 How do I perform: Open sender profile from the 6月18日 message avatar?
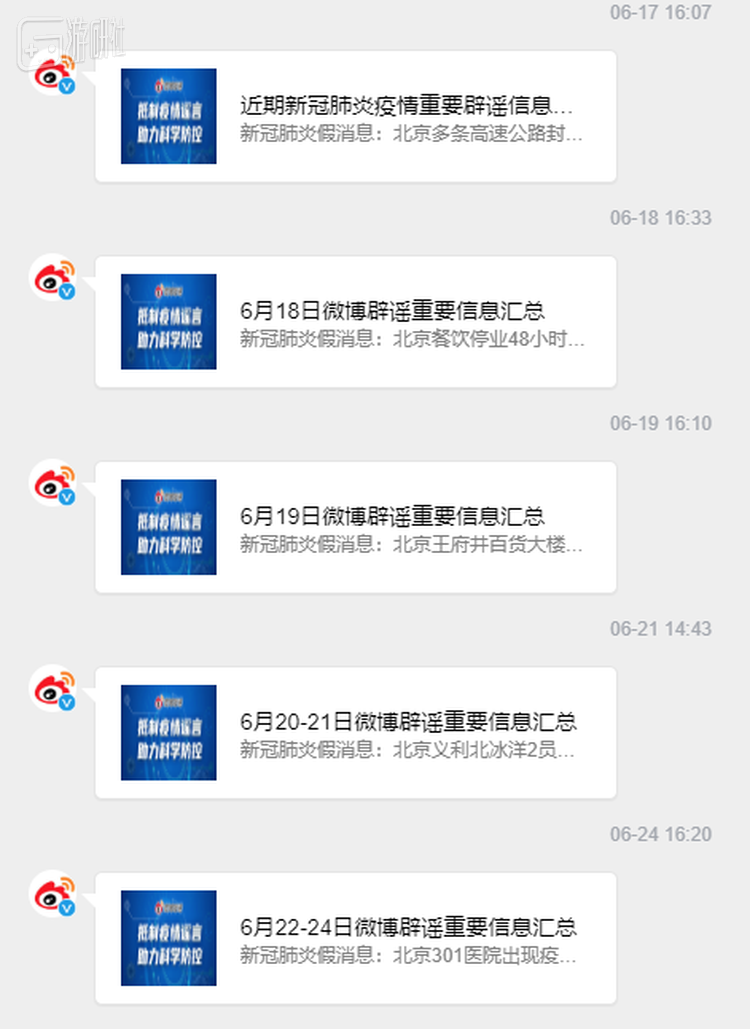pyautogui.click(x=54, y=278)
